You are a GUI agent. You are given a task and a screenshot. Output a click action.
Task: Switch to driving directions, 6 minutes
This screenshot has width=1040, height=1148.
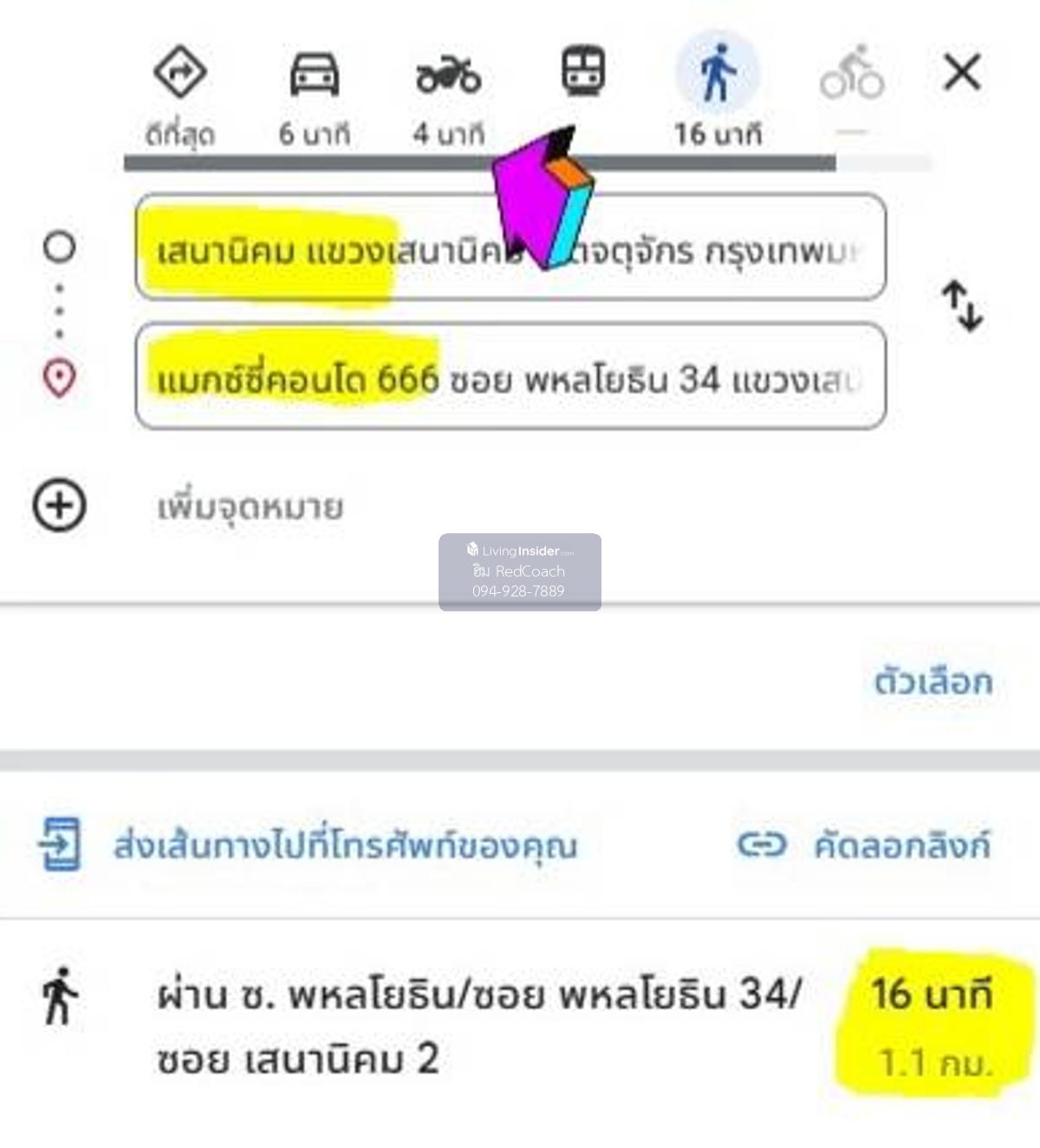314,94
